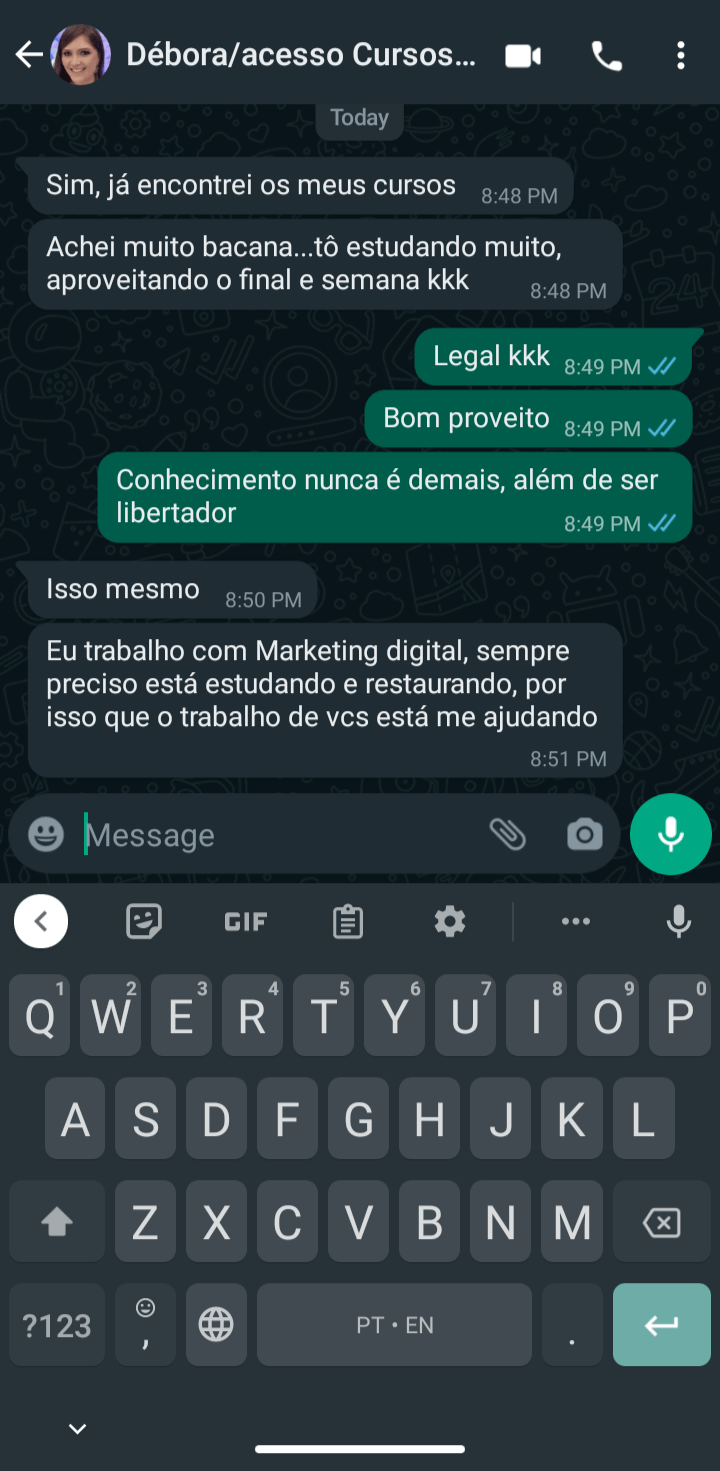Screen dimensions: 720x1471
Task: Tap the backspace key
Action: (662, 1221)
